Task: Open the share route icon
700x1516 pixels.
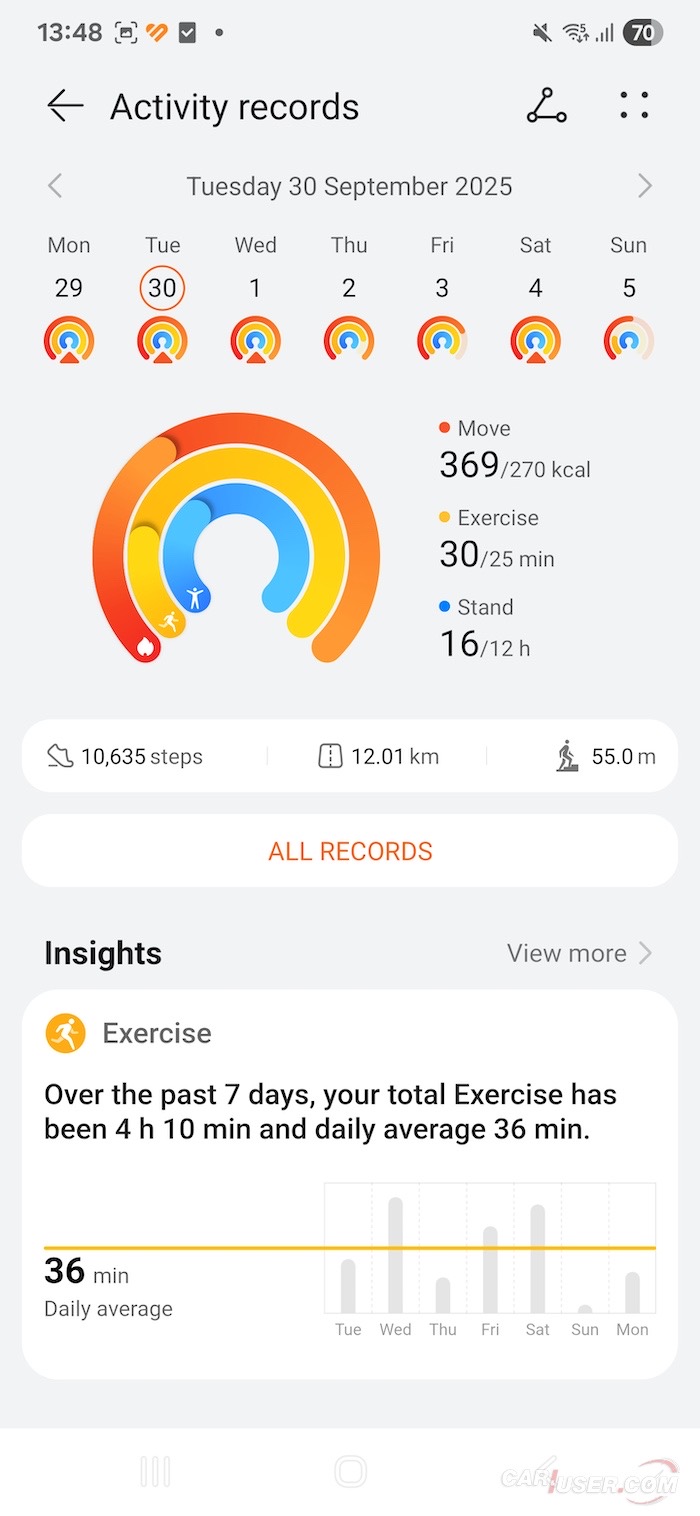Action: [546, 106]
